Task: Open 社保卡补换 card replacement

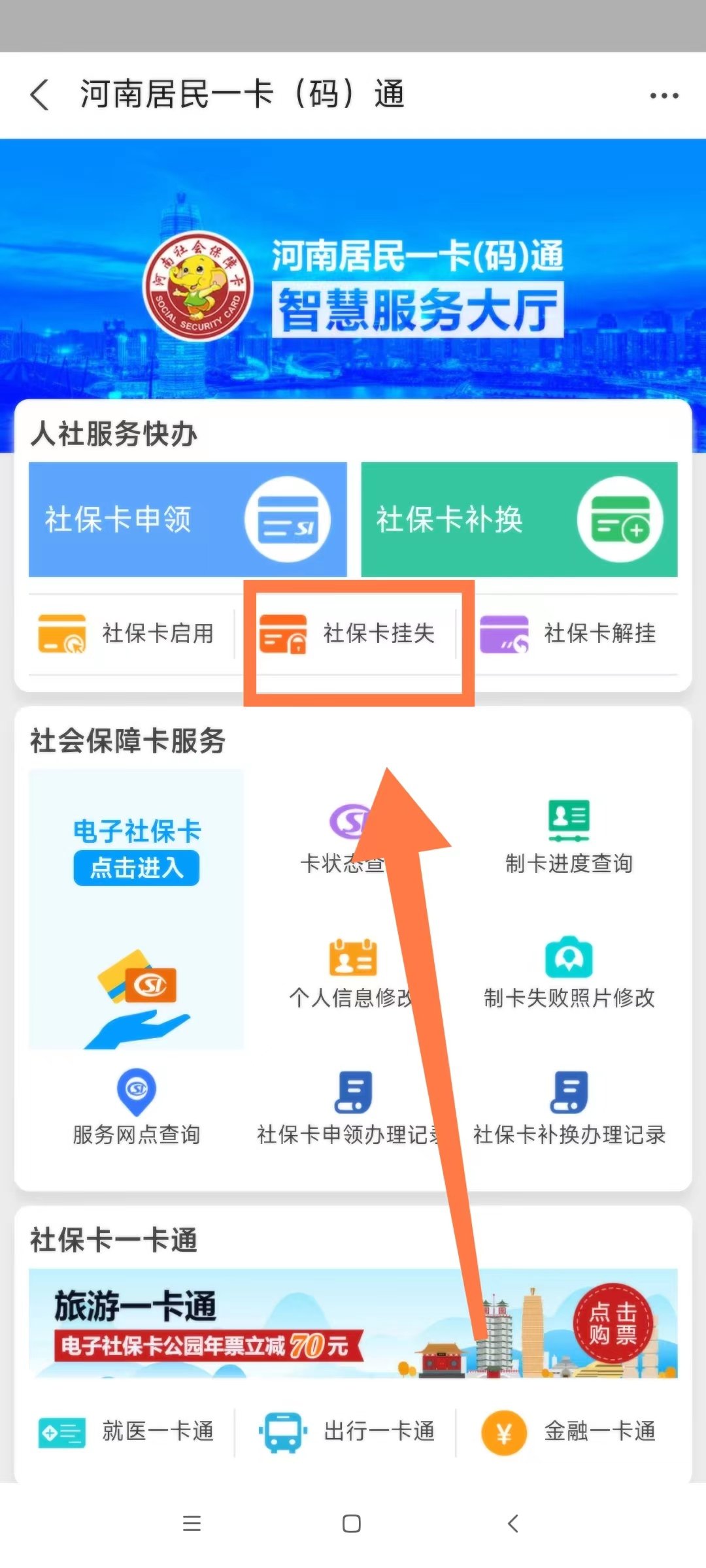Action: pyautogui.click(x=519, y=519)
